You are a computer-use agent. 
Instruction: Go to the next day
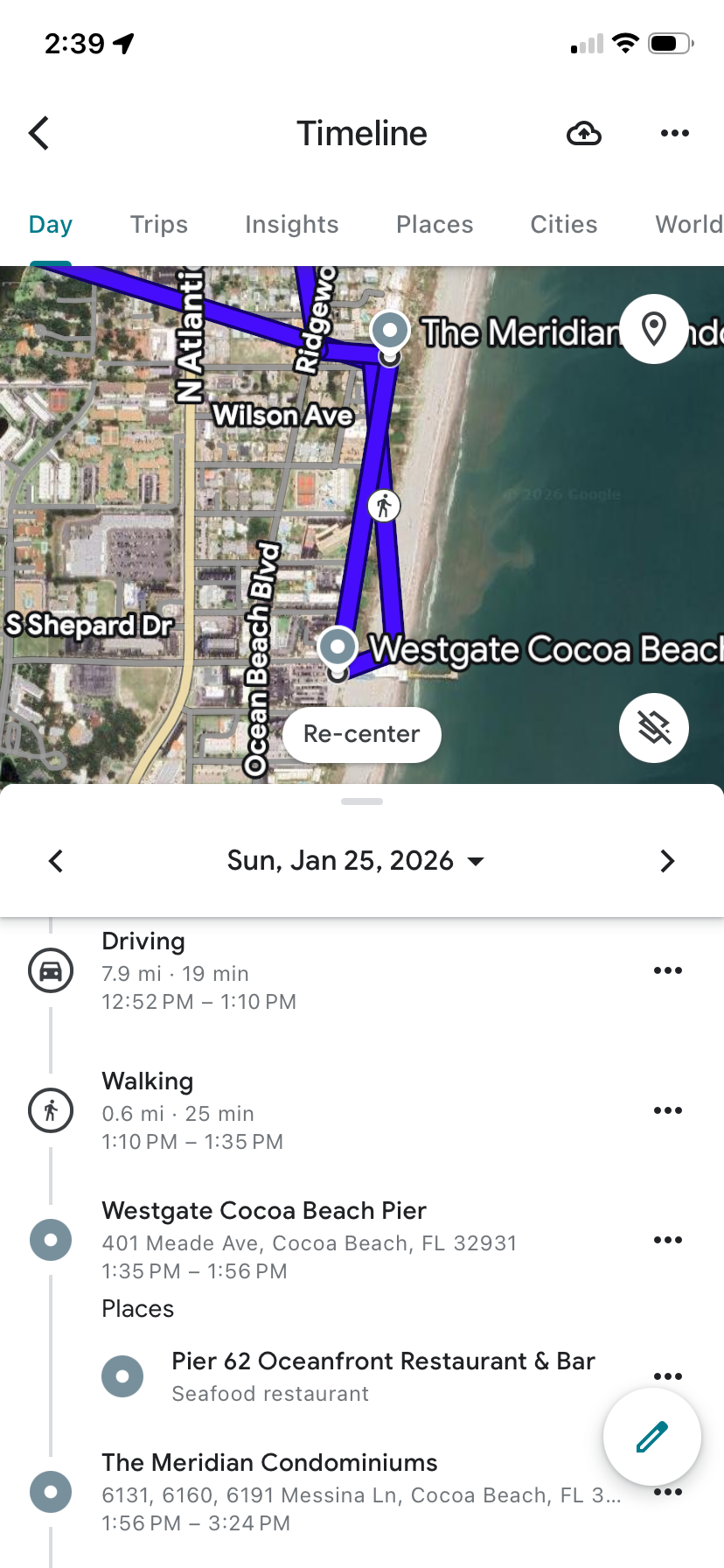click(x=667, y=861)
